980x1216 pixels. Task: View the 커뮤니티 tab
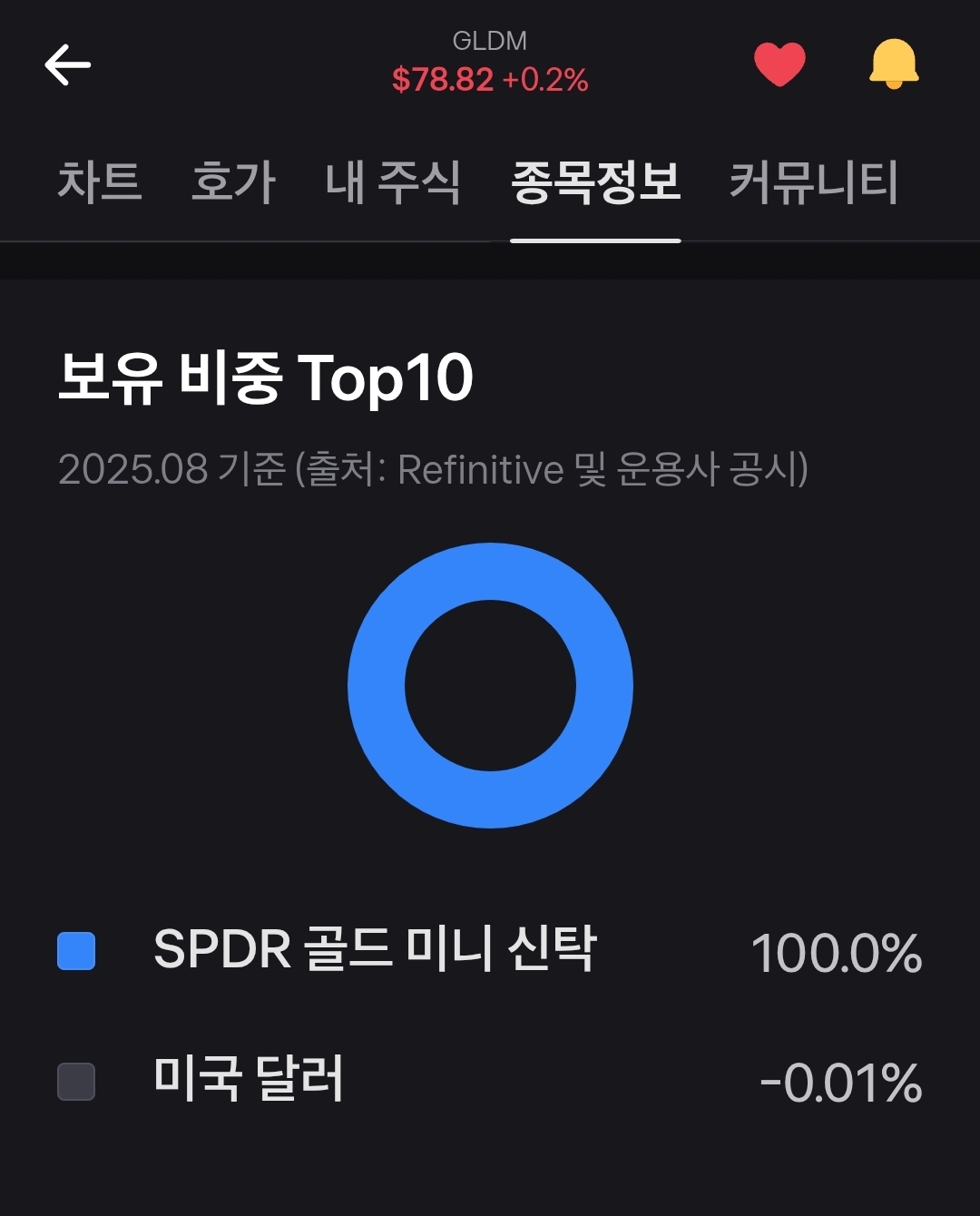pyautogui.click(x=814, y=181)
